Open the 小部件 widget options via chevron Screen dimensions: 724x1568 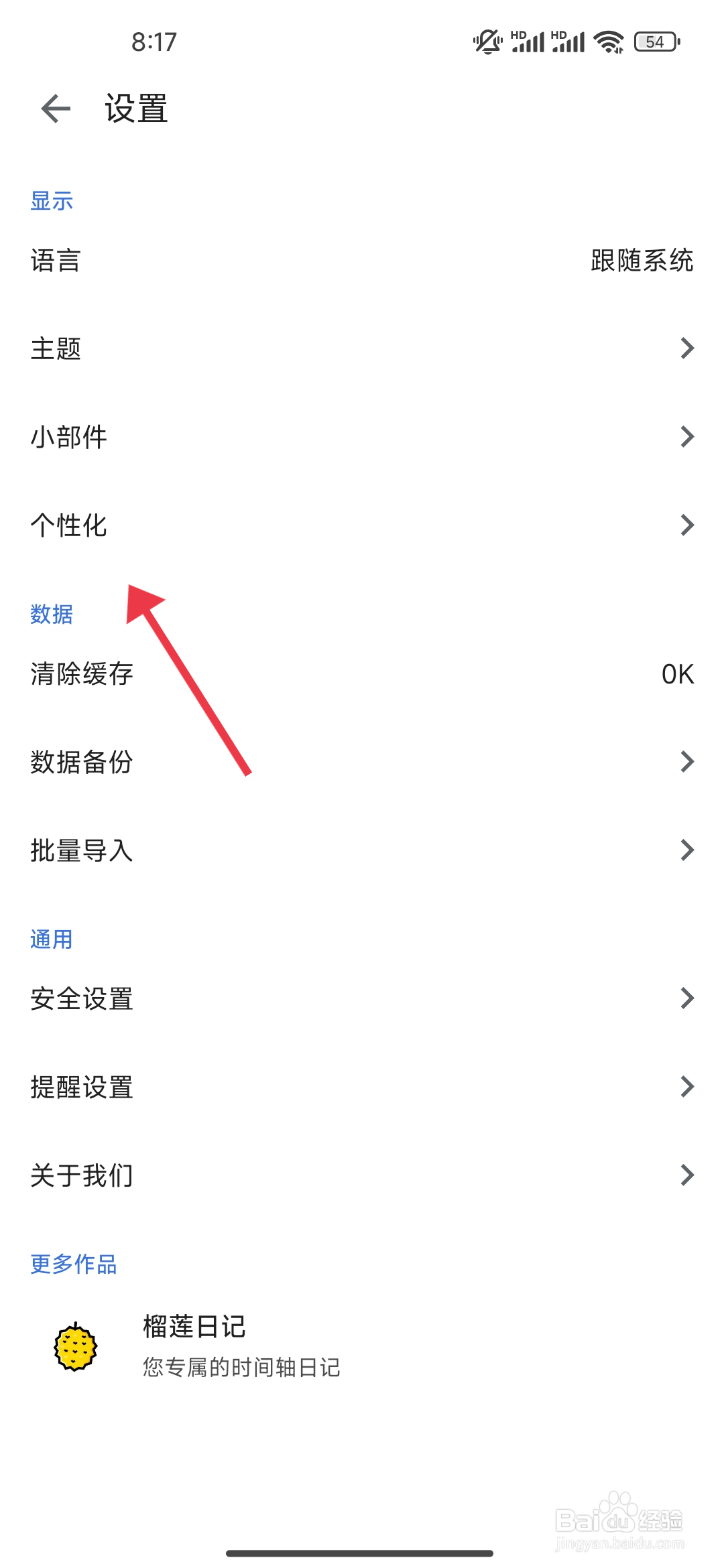coord(688,436)
